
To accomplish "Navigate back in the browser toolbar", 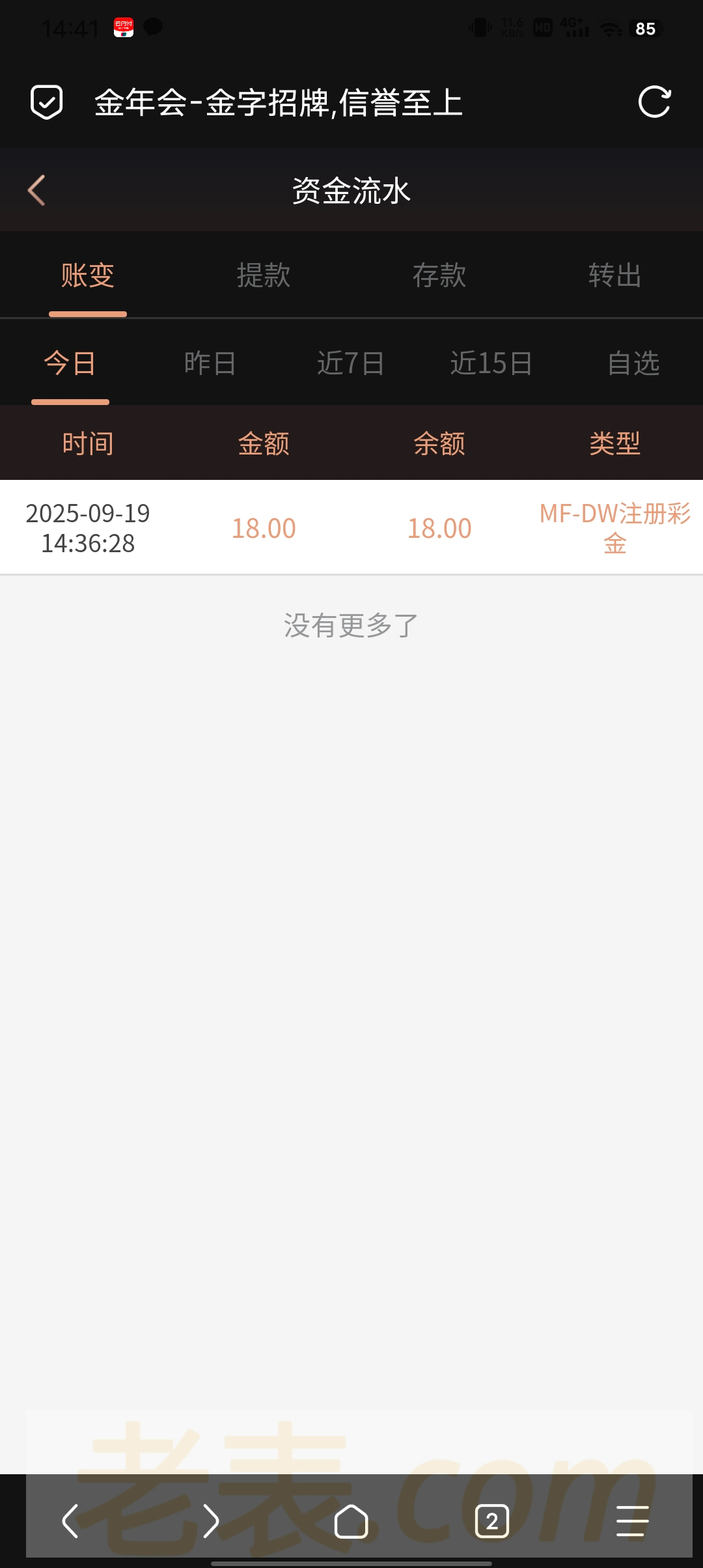I will (70, 1521).
